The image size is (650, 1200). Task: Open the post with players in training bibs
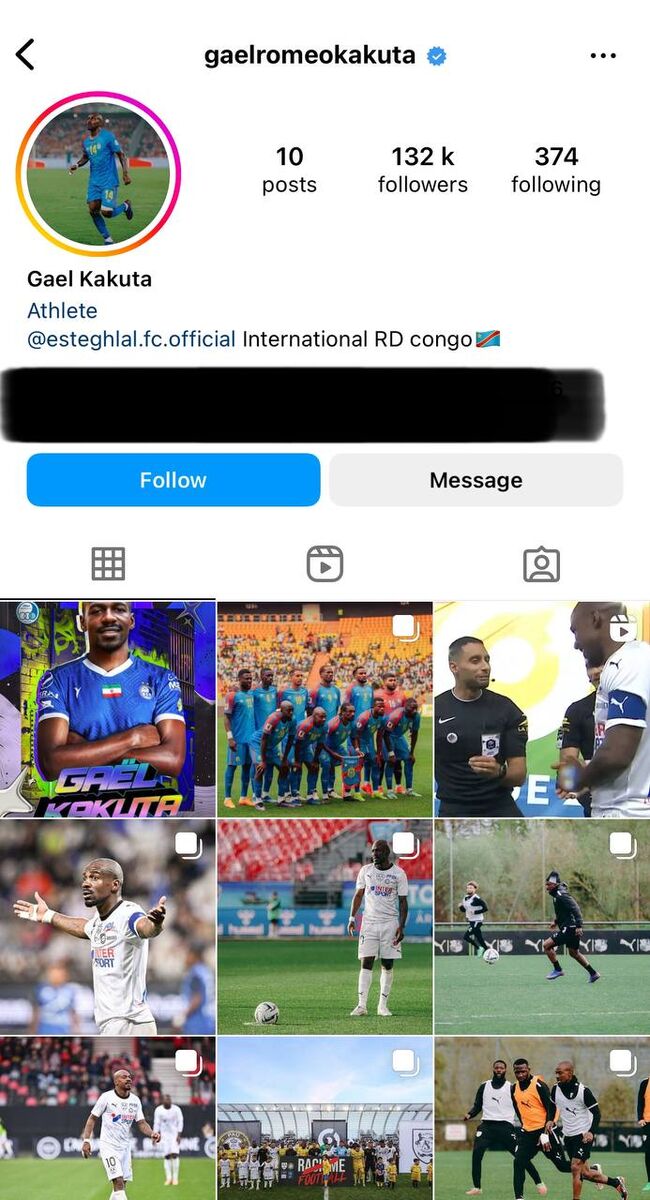(x=542, y=1118)
